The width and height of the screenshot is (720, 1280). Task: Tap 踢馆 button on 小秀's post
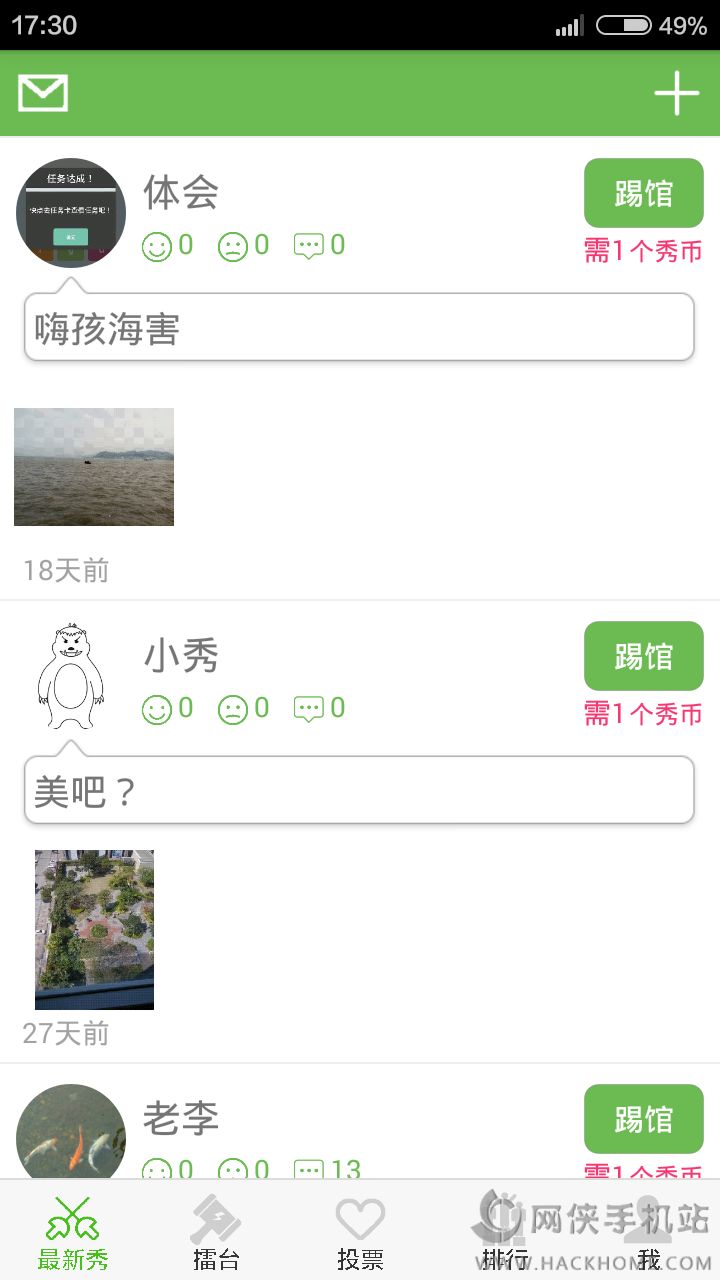click(643, 656)
